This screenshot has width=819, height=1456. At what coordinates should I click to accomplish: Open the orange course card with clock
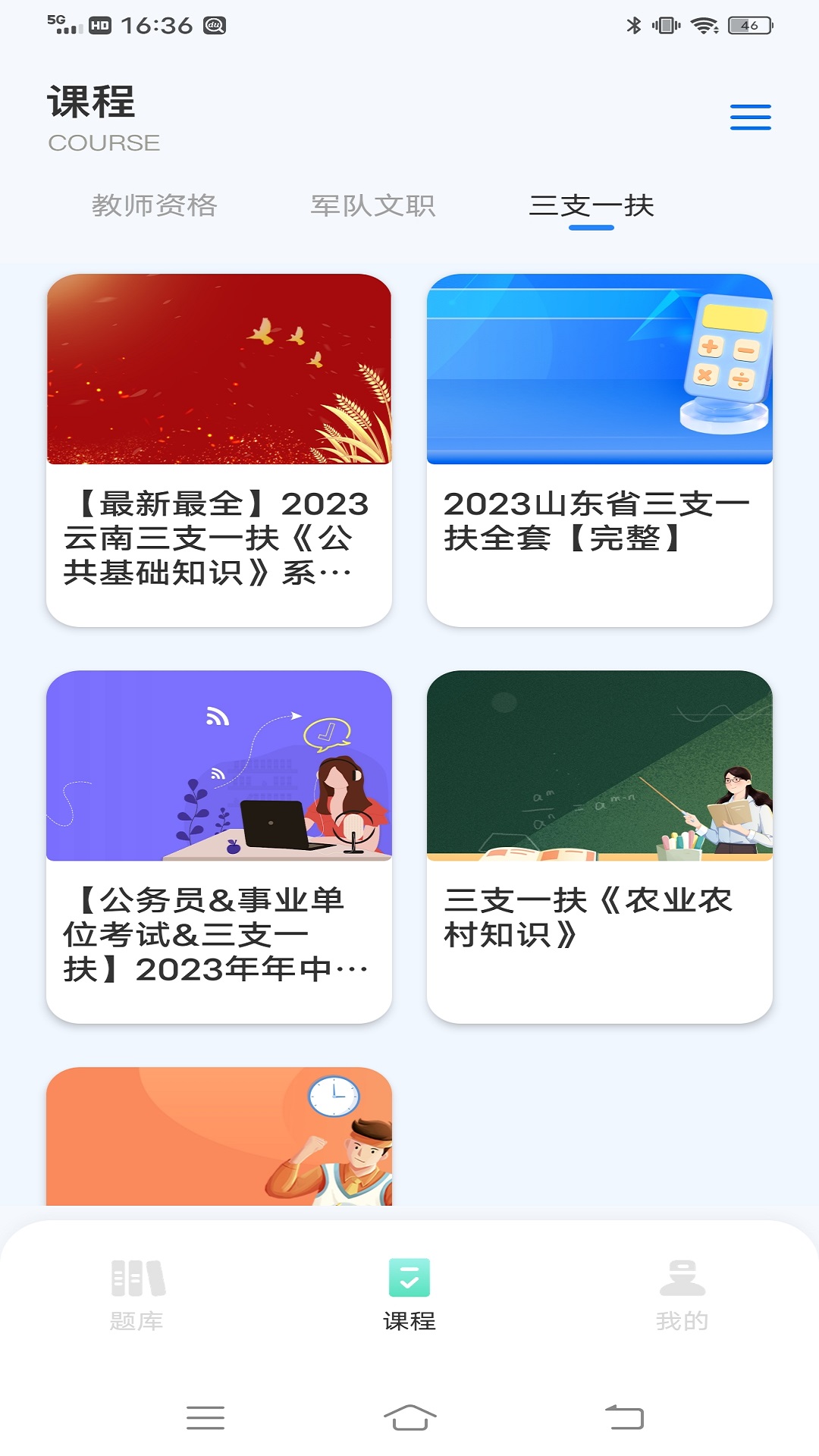tap(219, 1136)
